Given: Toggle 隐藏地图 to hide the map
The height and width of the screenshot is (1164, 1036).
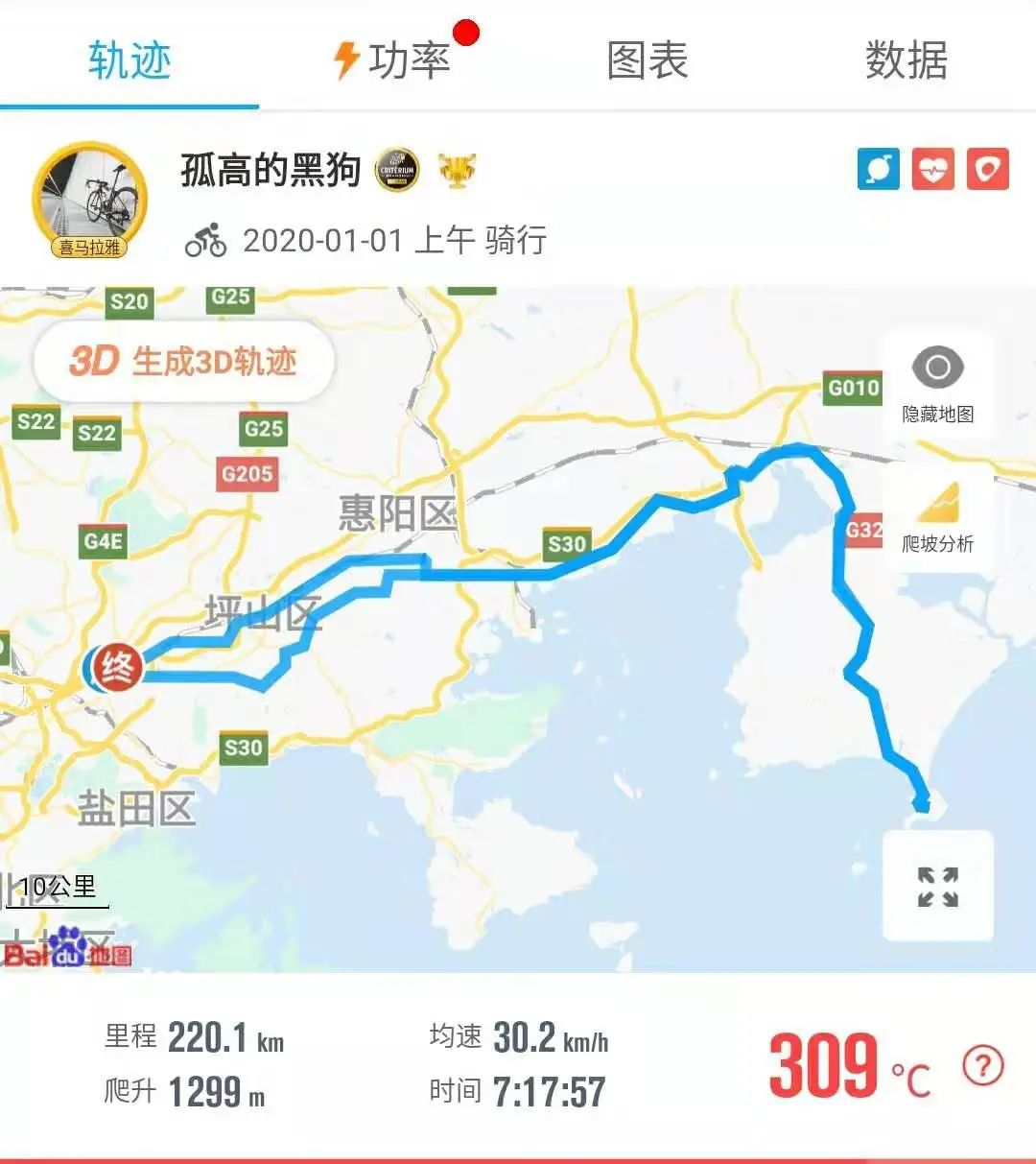Looking at the screenshot, I should [937, 384].
